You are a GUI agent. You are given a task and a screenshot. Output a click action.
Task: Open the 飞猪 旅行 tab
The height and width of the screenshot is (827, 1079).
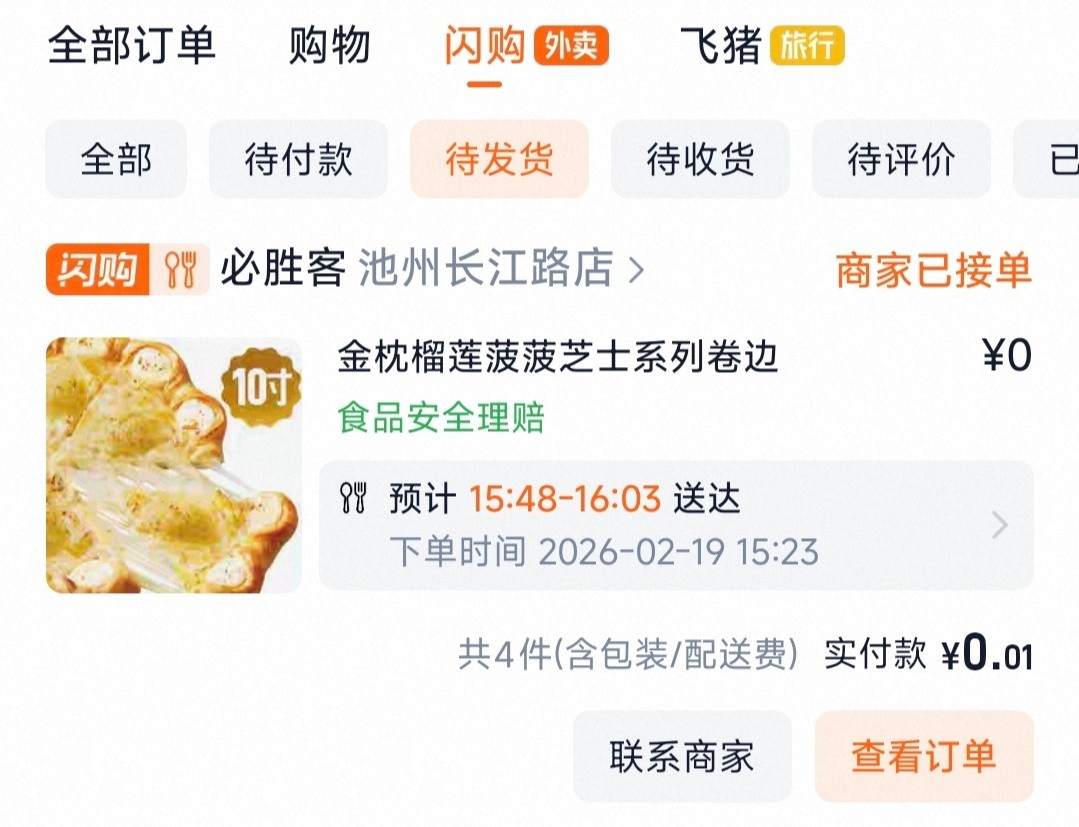[x=761, y=46]
